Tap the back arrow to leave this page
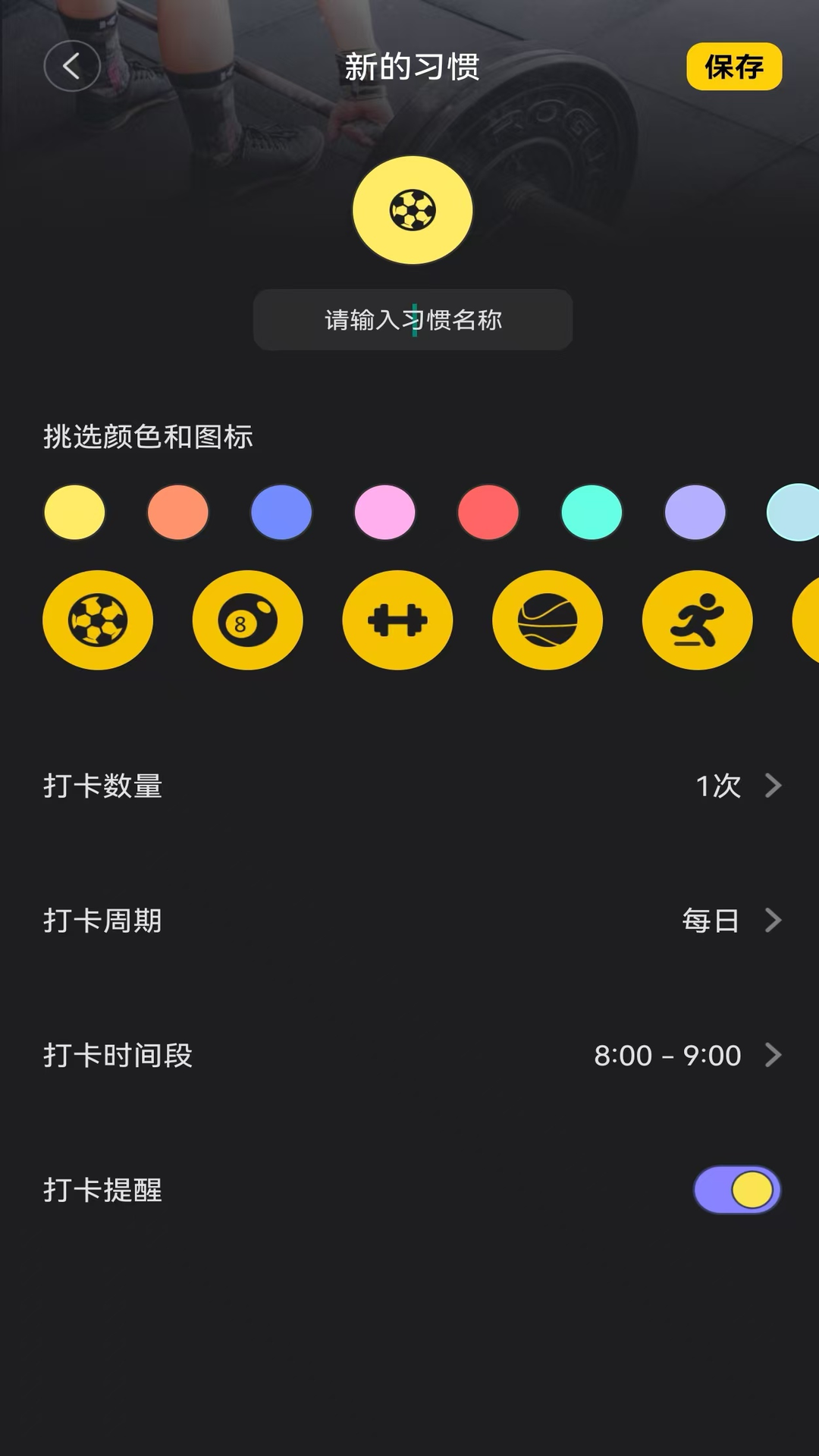The height and width of the screenshot is (1456, 819). (72, 67)
